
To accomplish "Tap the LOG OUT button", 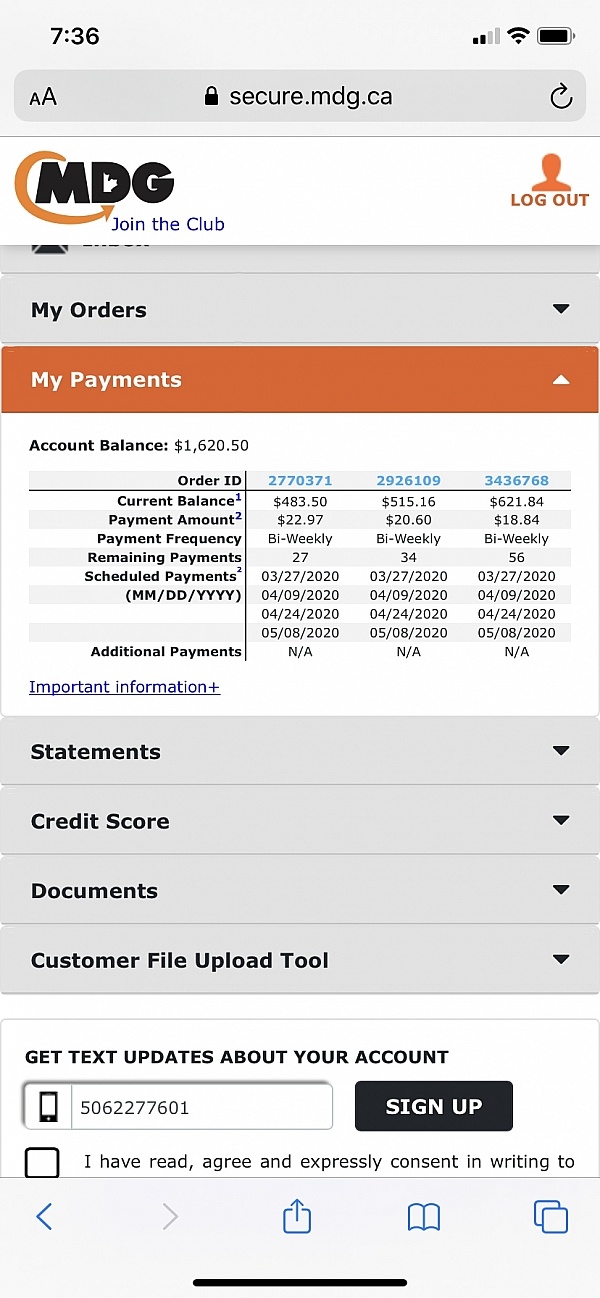I will click(x=549, y=182).
